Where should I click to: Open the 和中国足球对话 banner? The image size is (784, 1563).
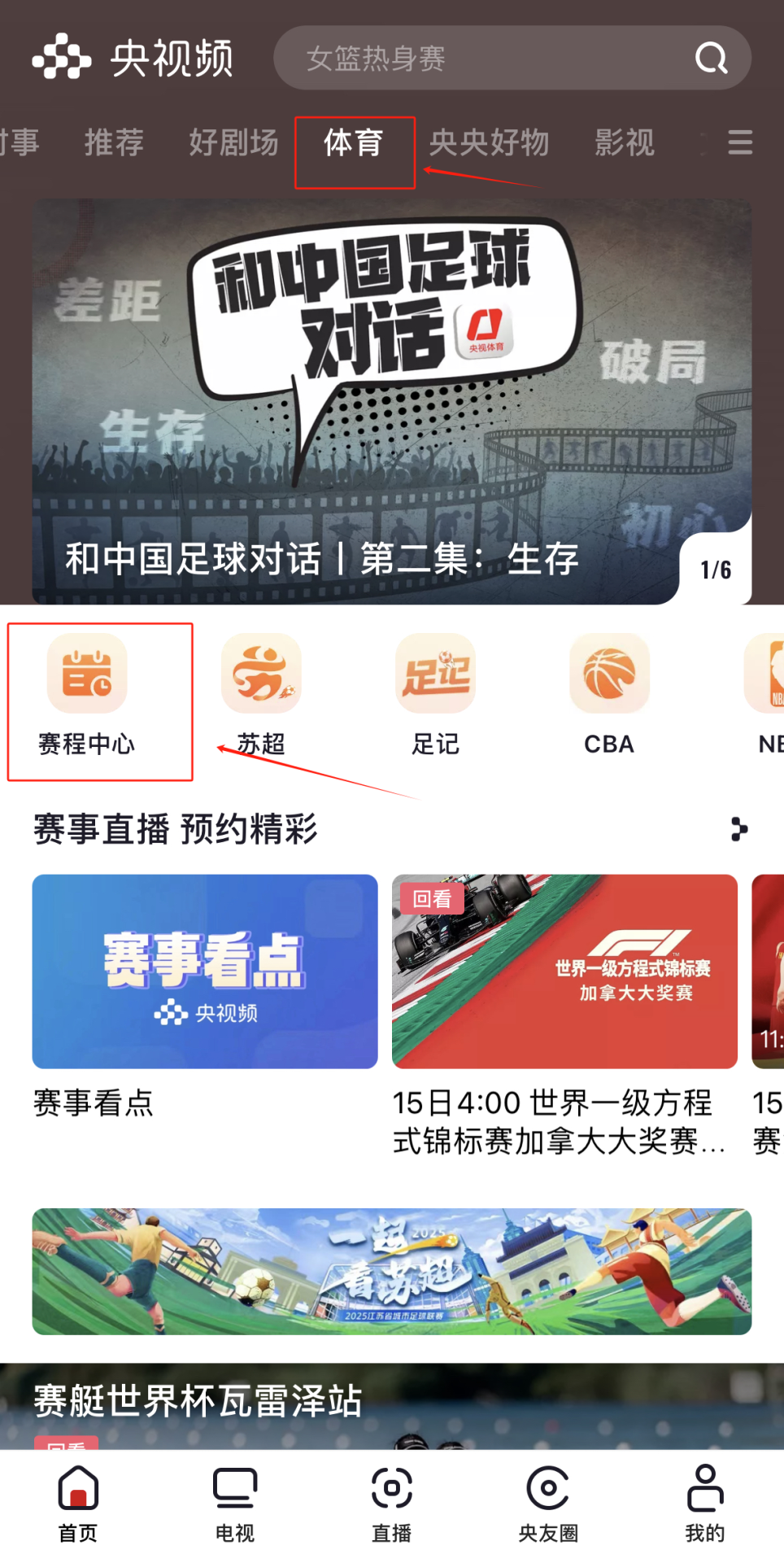391,401
